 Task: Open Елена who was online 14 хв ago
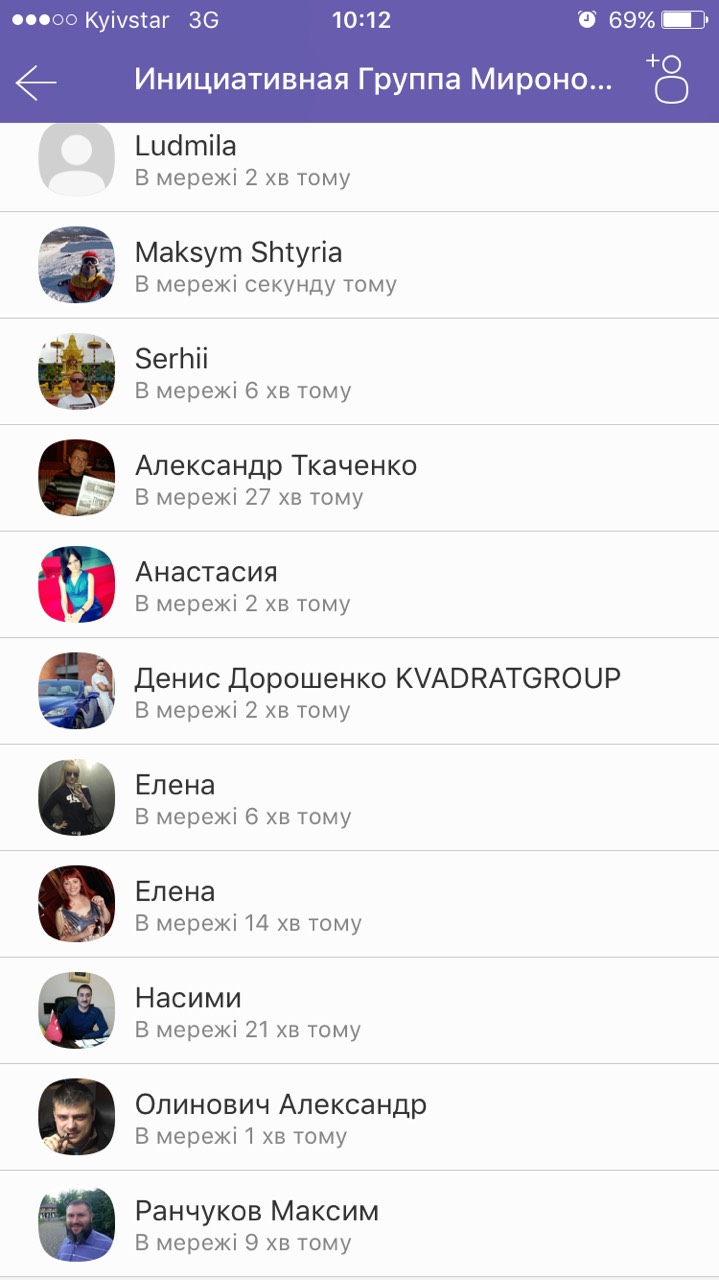point(359,905)
